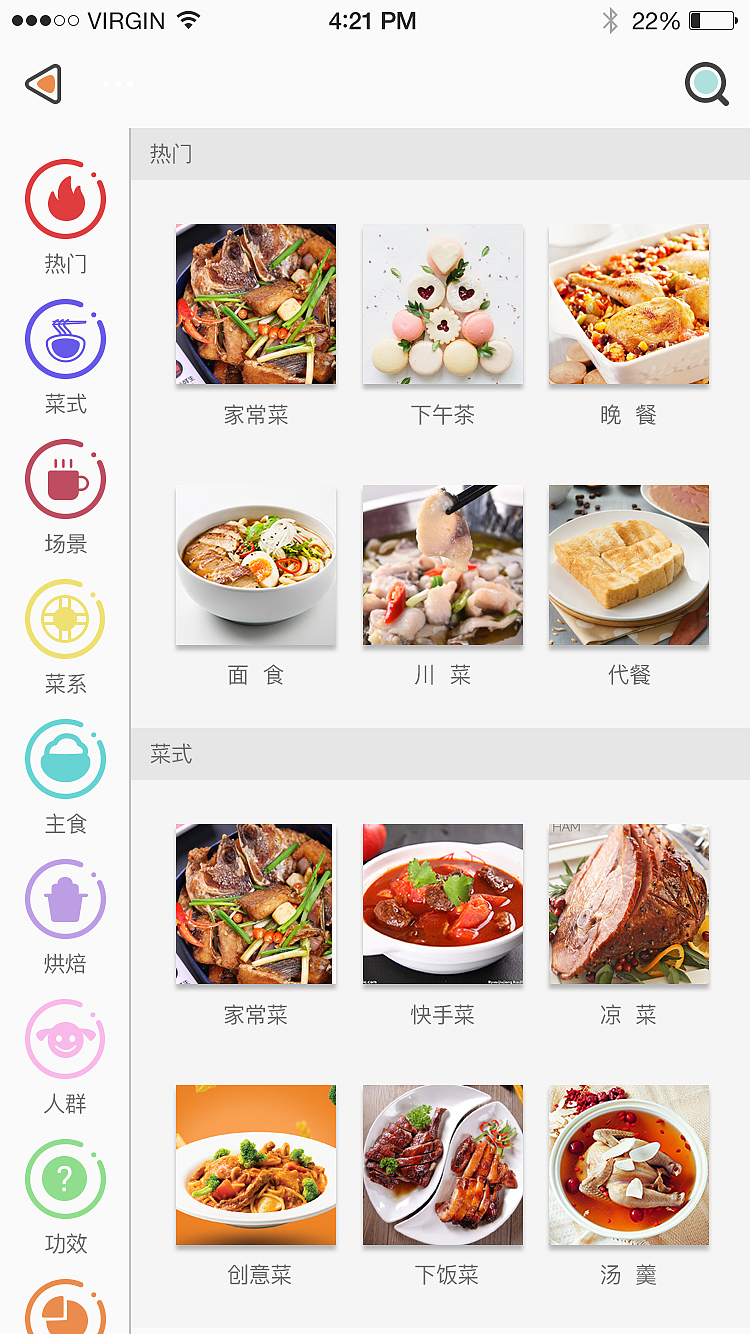750x1334 pixels.
Task: Open the 下午茶 category link
Action: click(x=442, y=304)
